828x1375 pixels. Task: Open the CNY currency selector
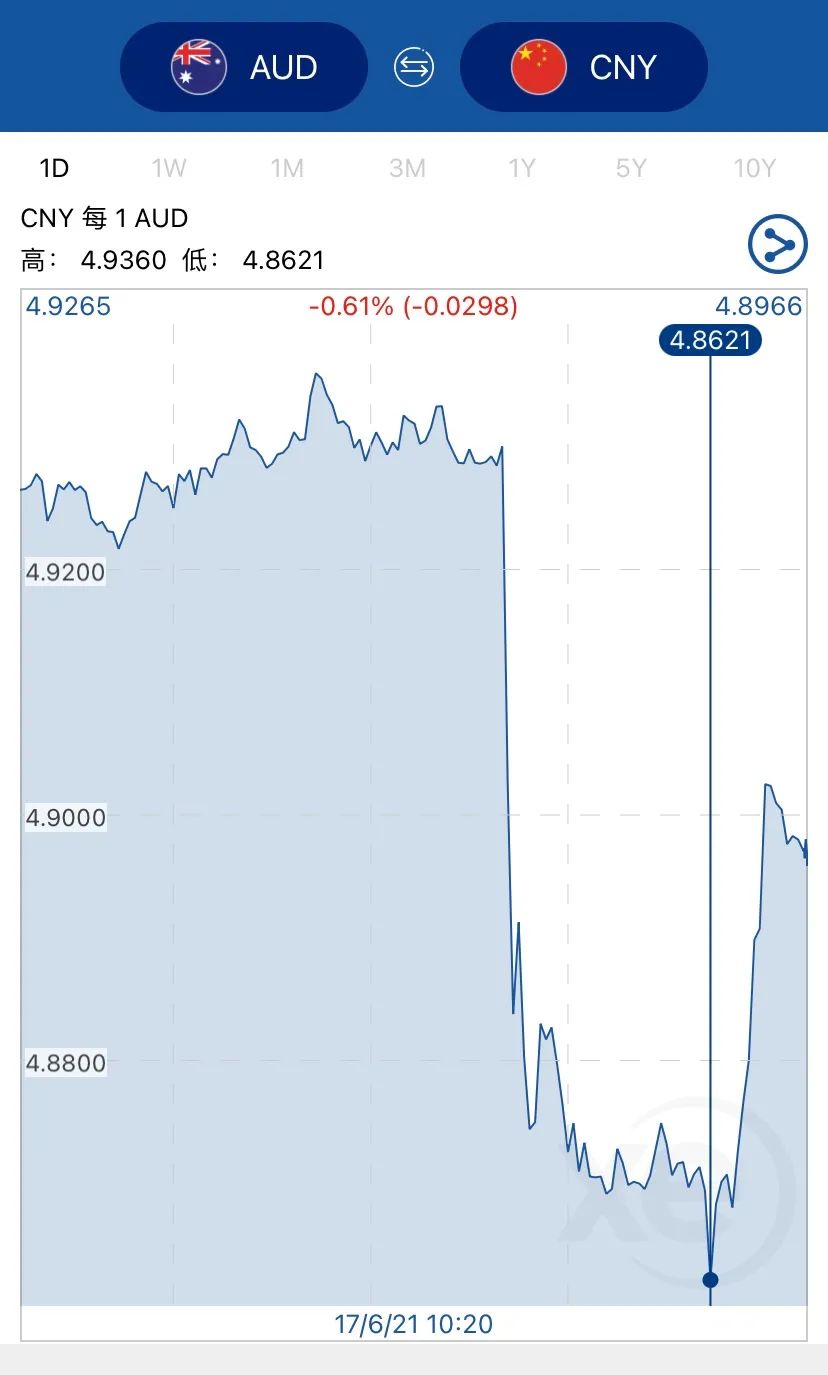584,67
